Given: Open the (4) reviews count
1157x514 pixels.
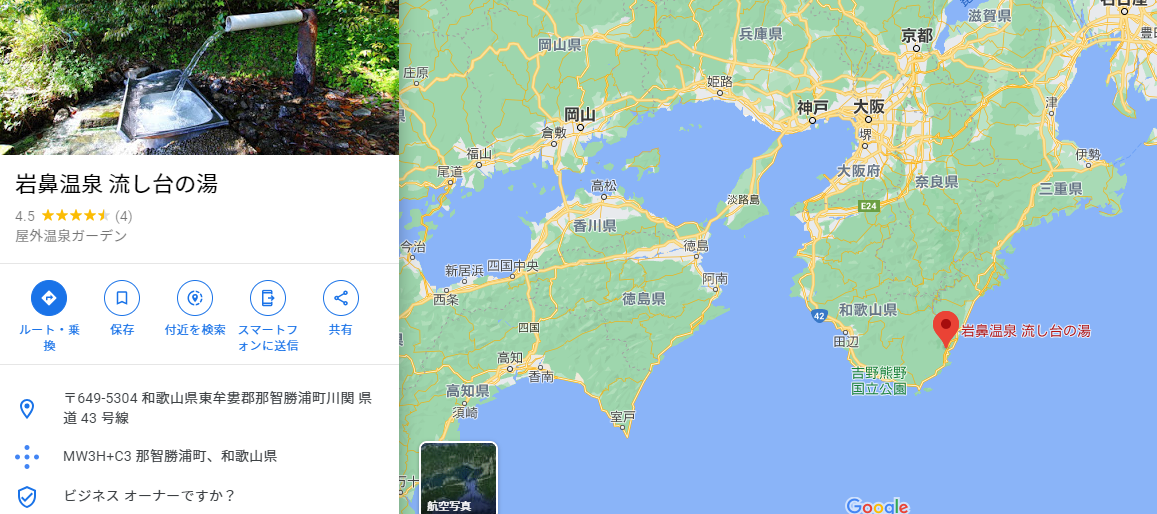Looking at the screenshot, I should pos(123,216).
